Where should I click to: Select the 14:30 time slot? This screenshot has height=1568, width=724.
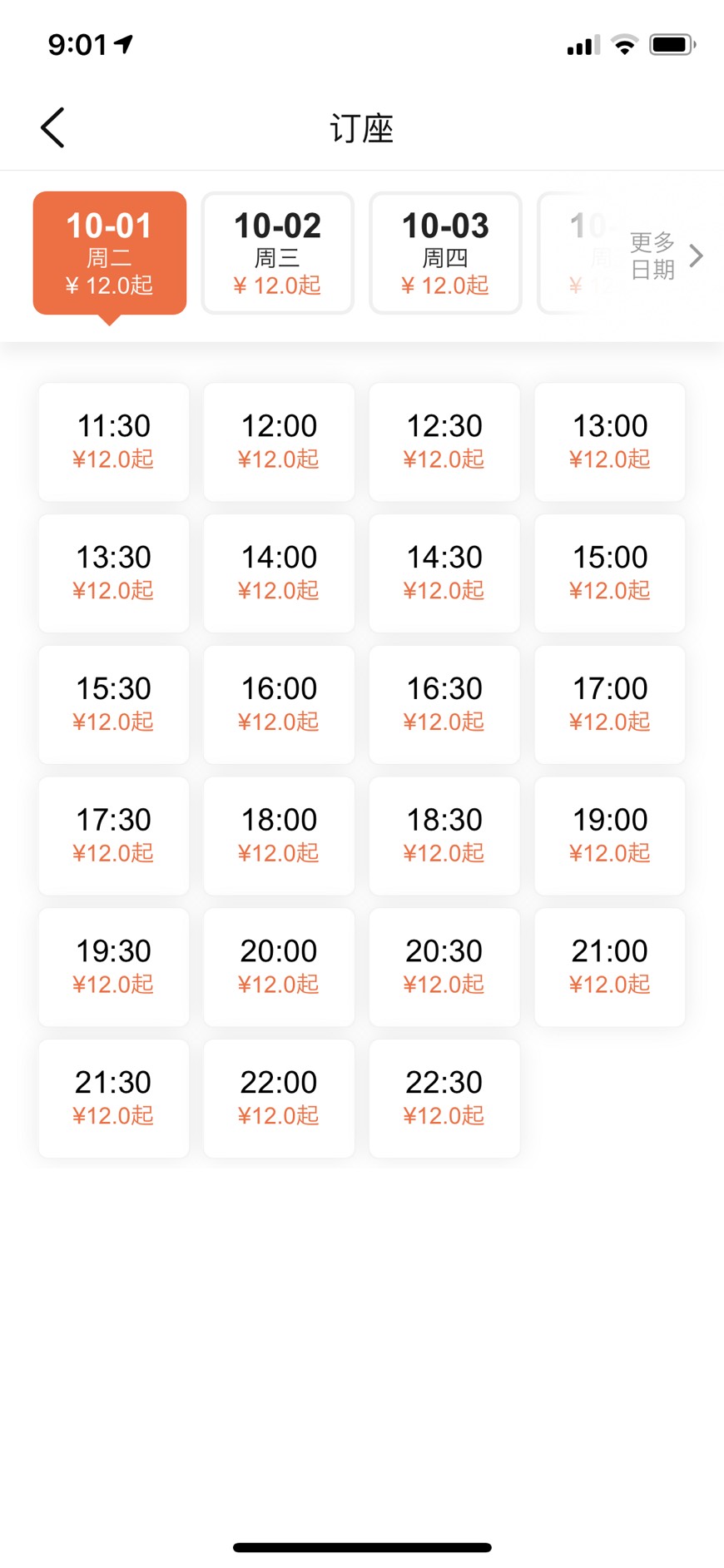pyautogui.click(x=444, y=573)
